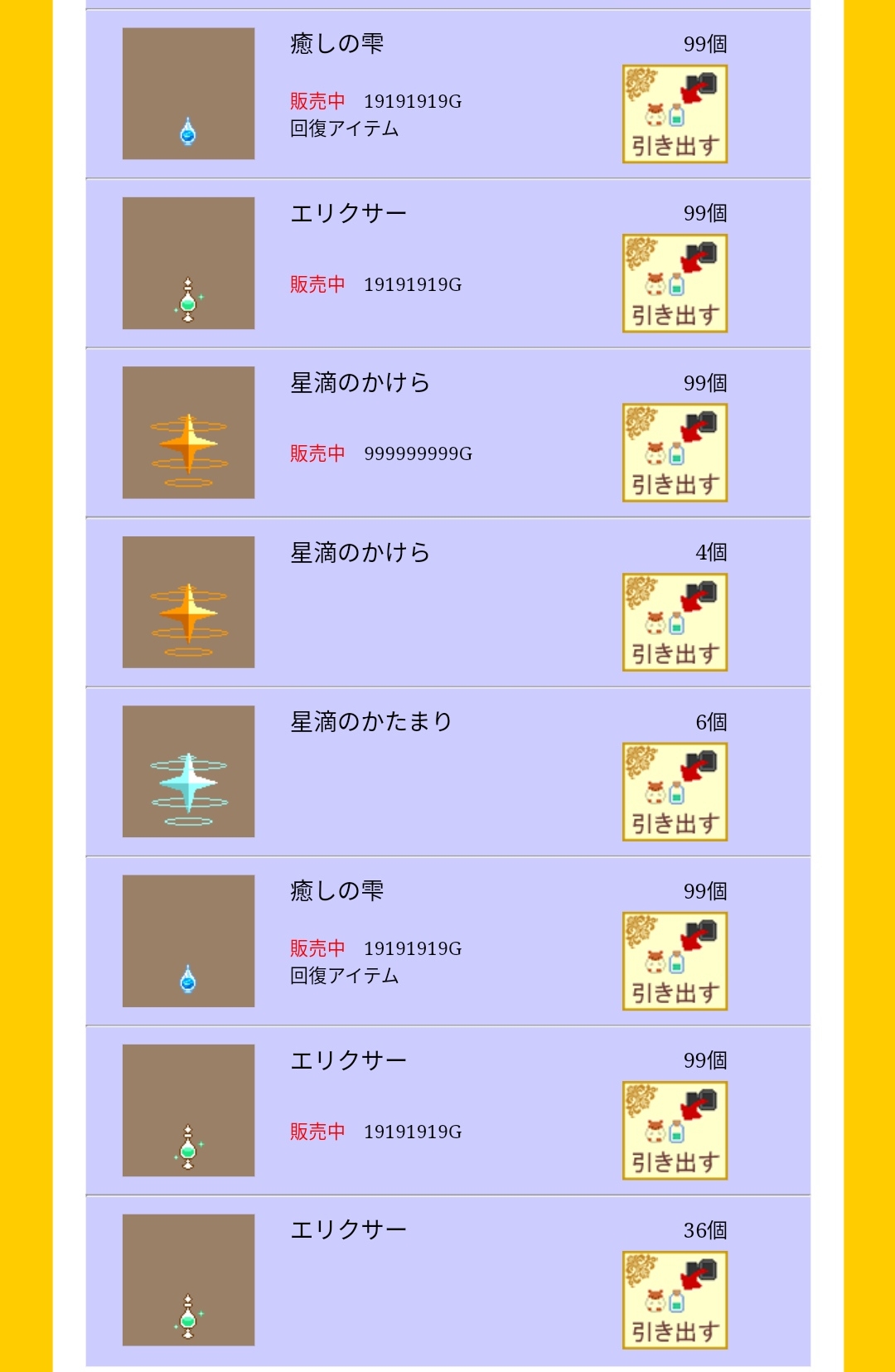895x1372 pixels.
Task: Withdraw the 4個 星滴のかけら stack
Action: (675, 623)
